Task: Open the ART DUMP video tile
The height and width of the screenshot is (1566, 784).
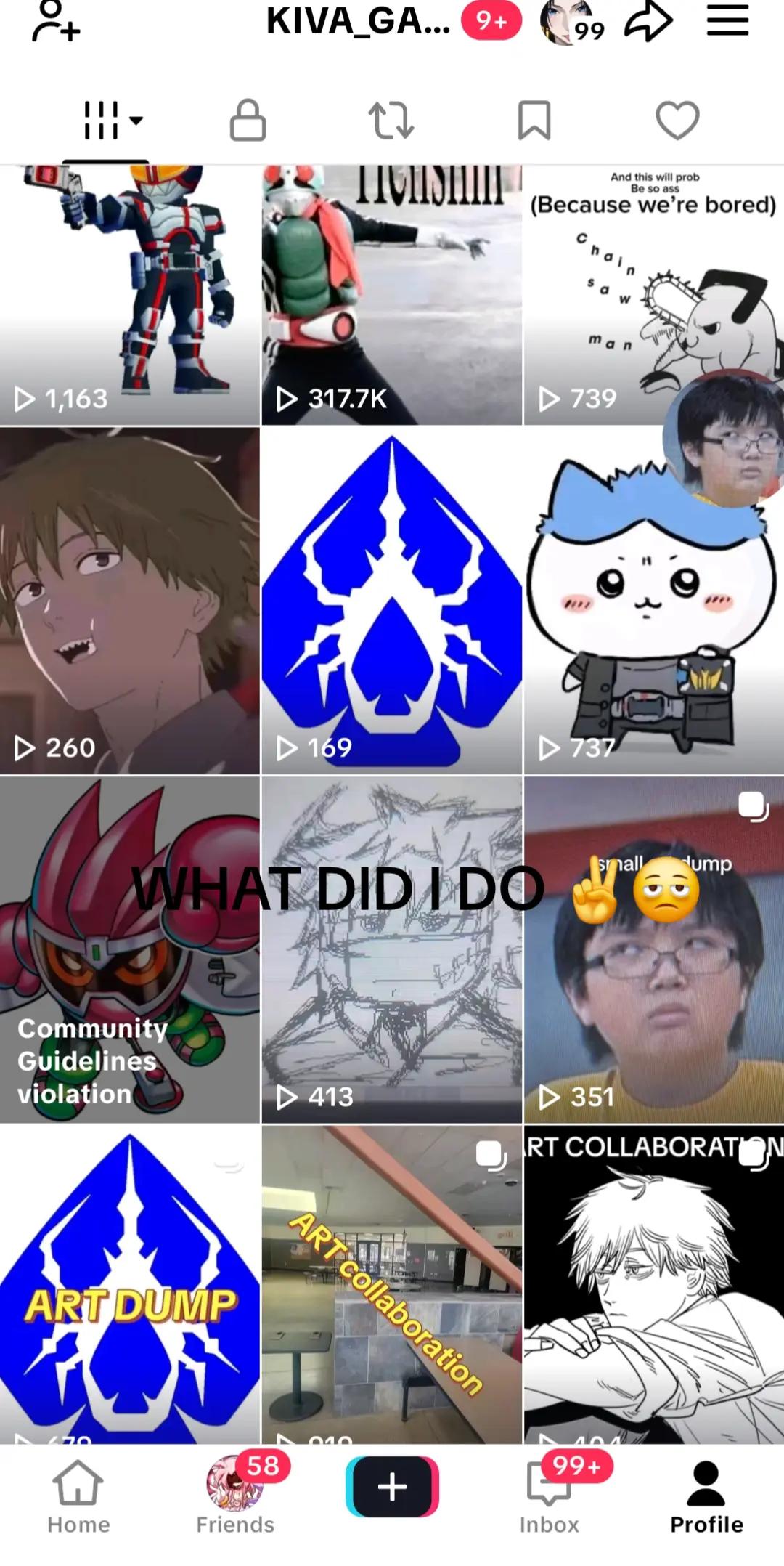Action: click(x=130, y=1284)
